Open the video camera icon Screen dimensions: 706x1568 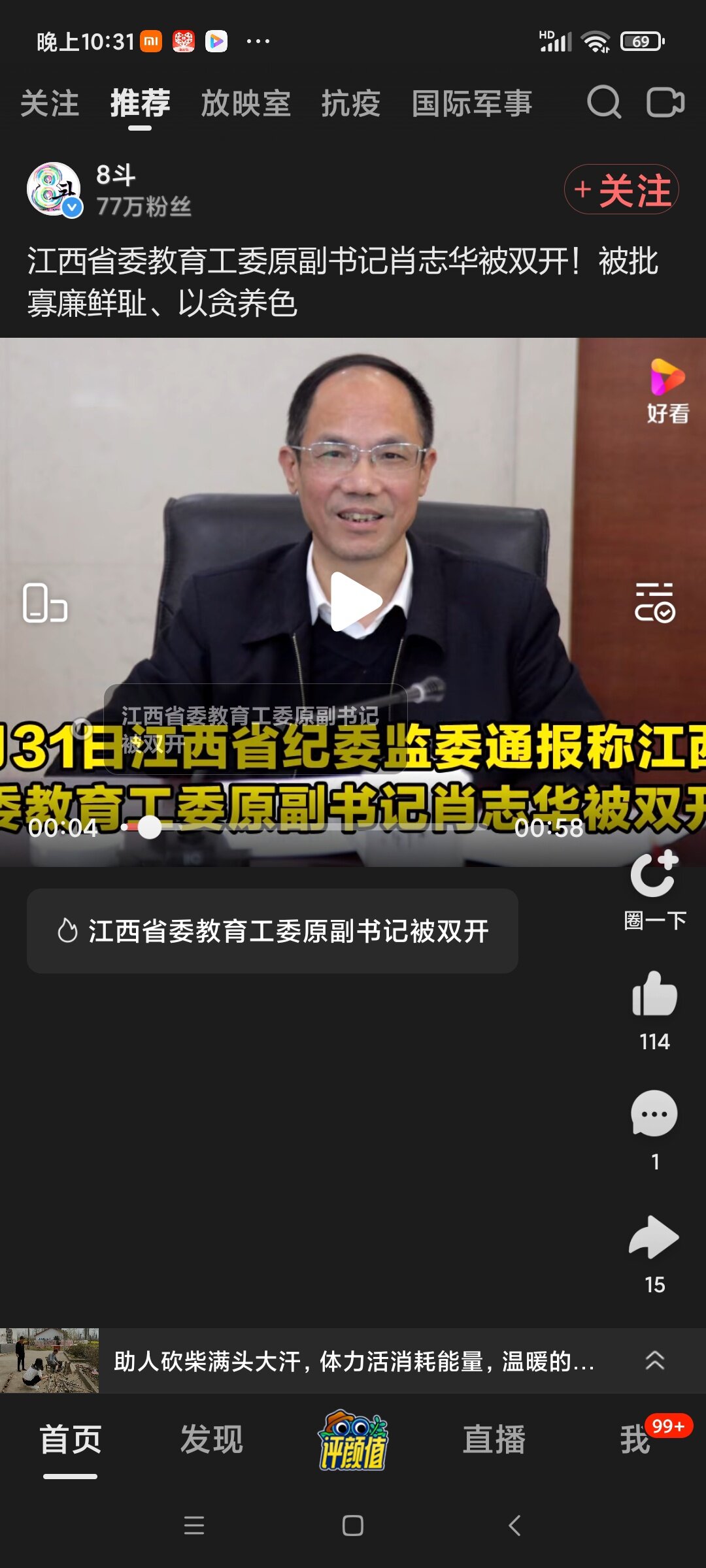[x=665, y=103]
